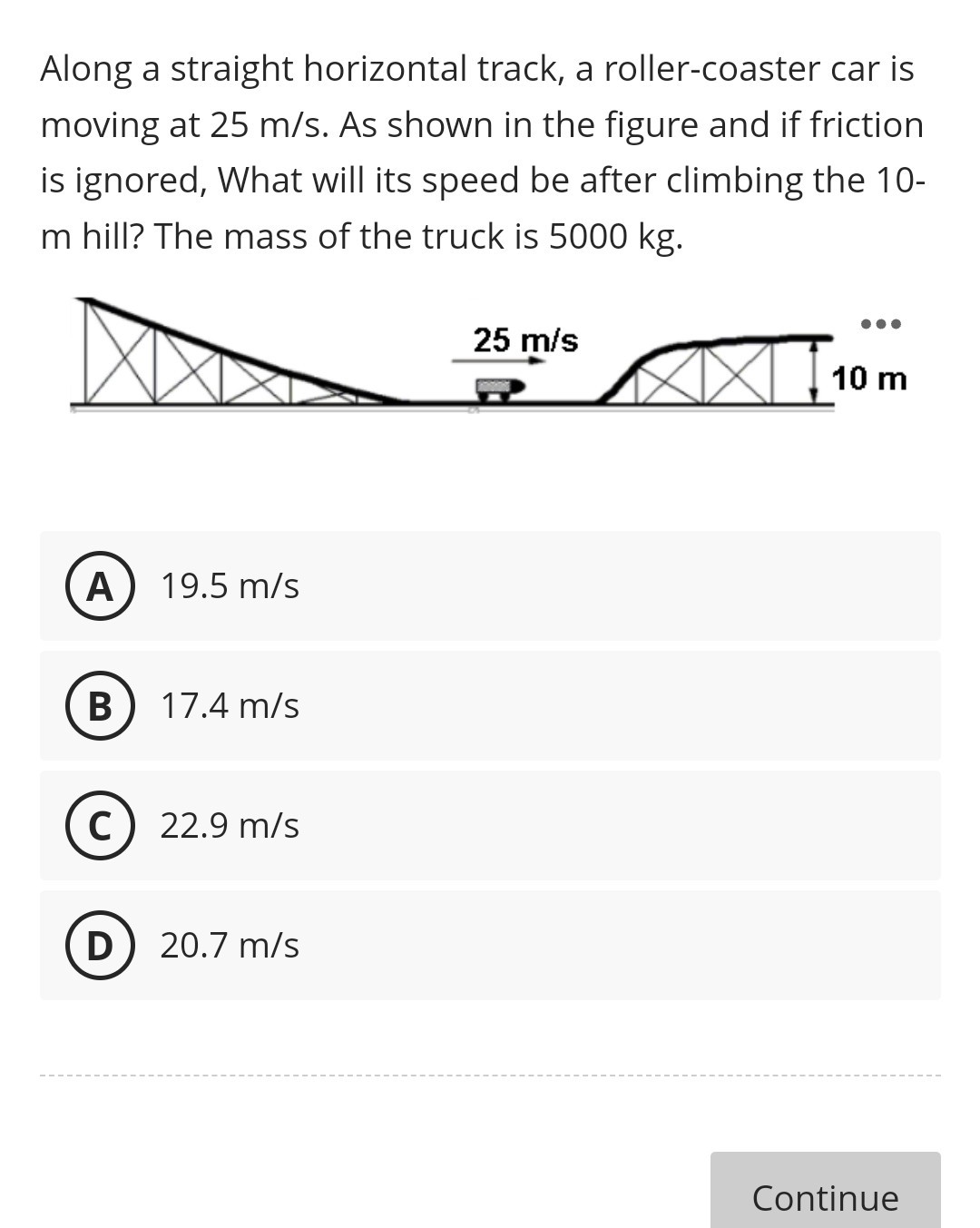Screen dimensions: 980x1228
Task: Click the car icon in the diagram
Action: 498,388
